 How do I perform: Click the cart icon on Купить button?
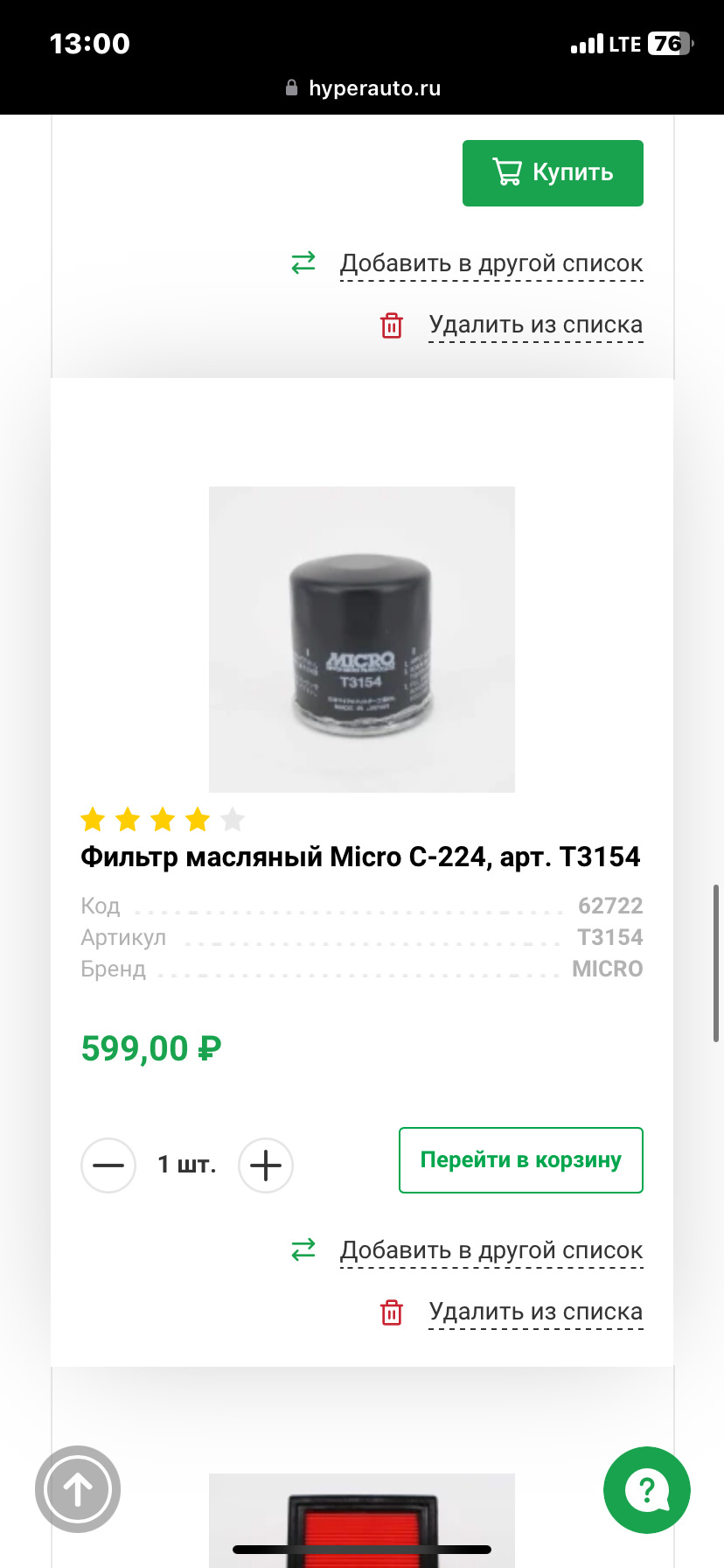point(507,172)
